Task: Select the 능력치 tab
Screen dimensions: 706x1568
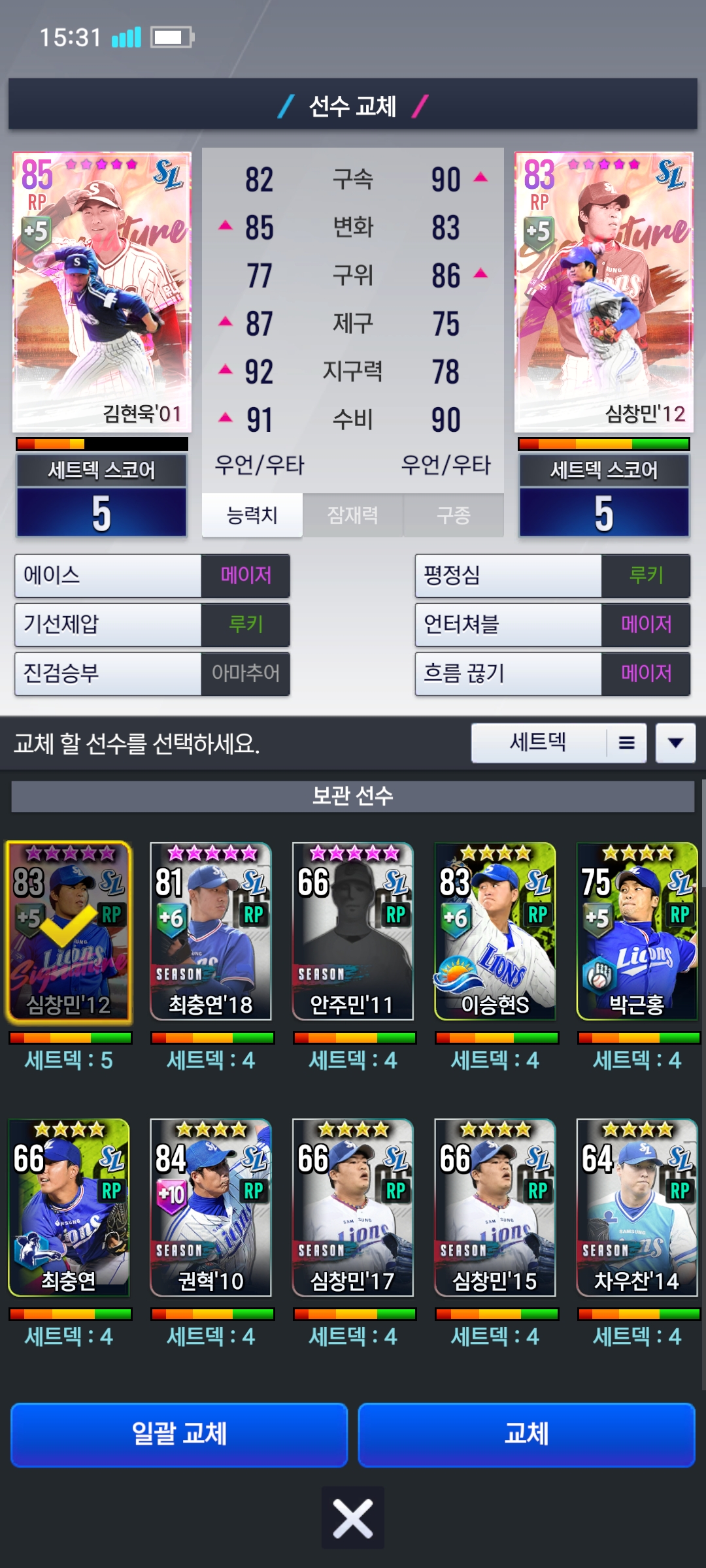Action: coord(252,515)
